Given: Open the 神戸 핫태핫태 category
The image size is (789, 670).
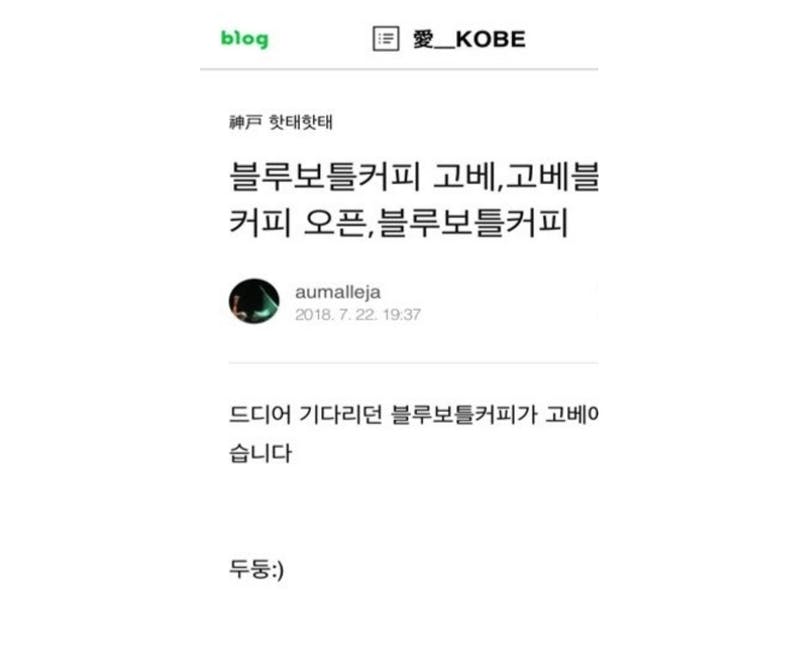Looking at the screenshot, I should pyautogui.click(x=281, y=122).
